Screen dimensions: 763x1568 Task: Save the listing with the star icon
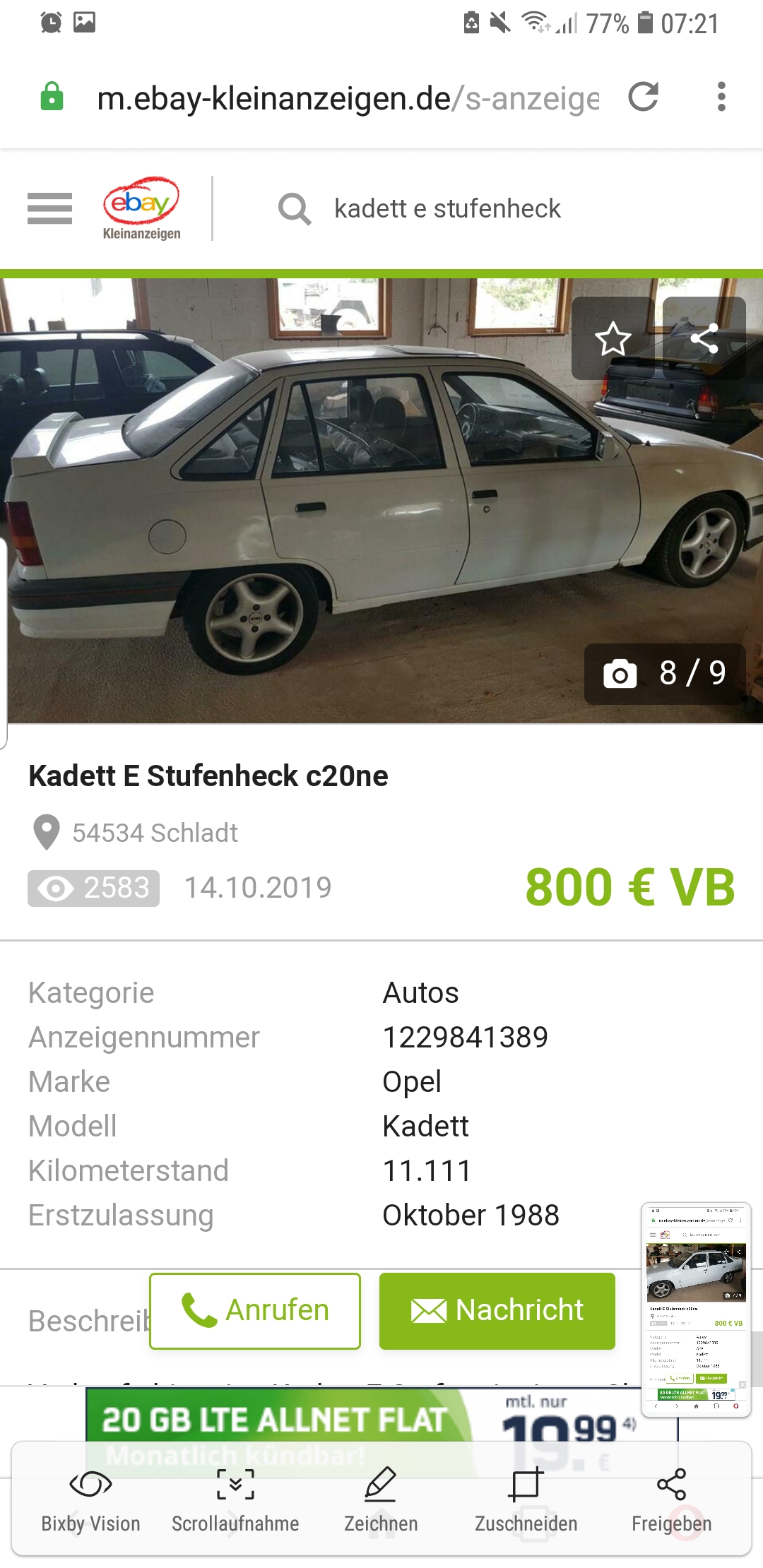[613, 338]
